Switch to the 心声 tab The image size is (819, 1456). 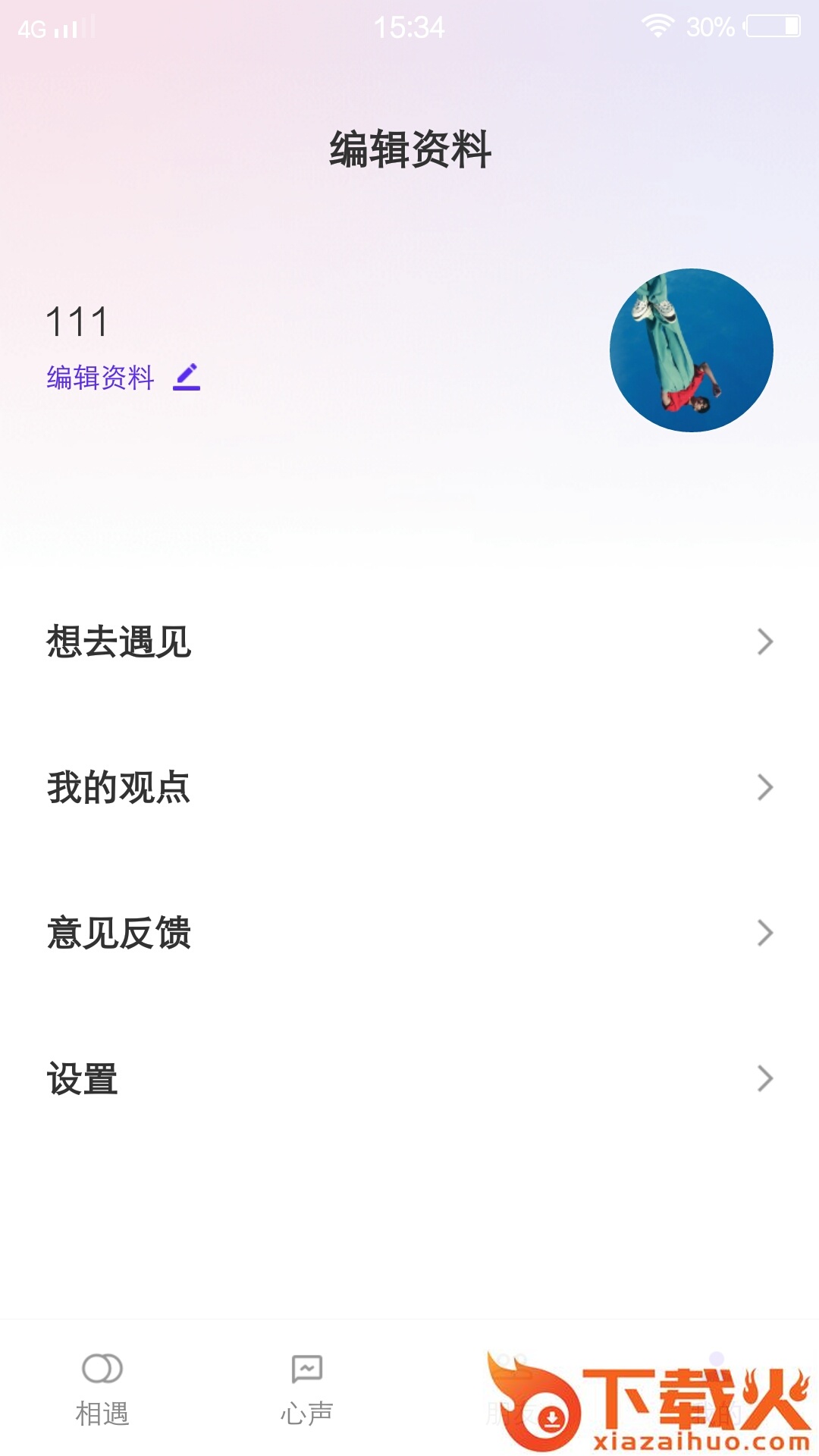(307, 1389)
